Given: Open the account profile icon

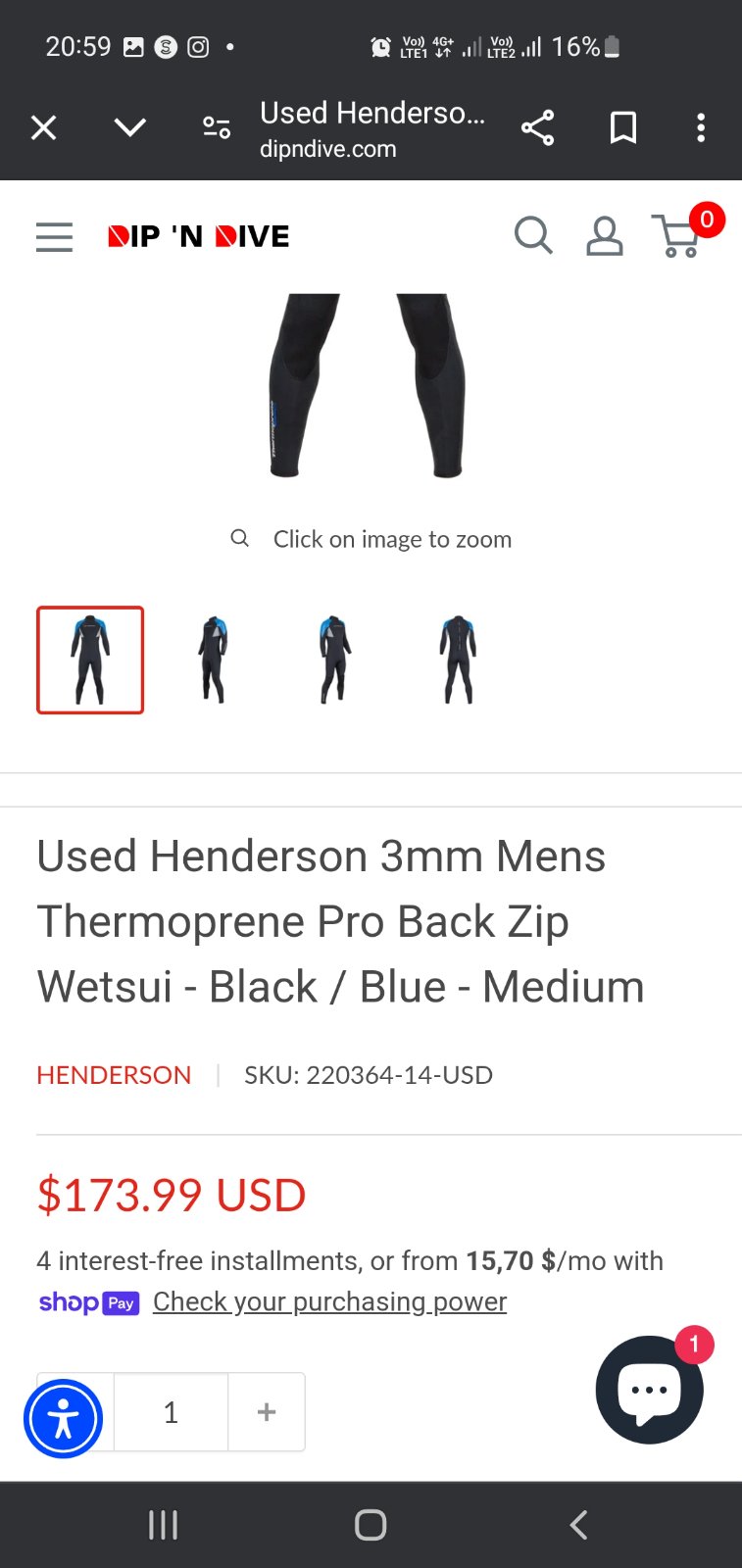Looking at the screenshot, I should pos(604,236).
